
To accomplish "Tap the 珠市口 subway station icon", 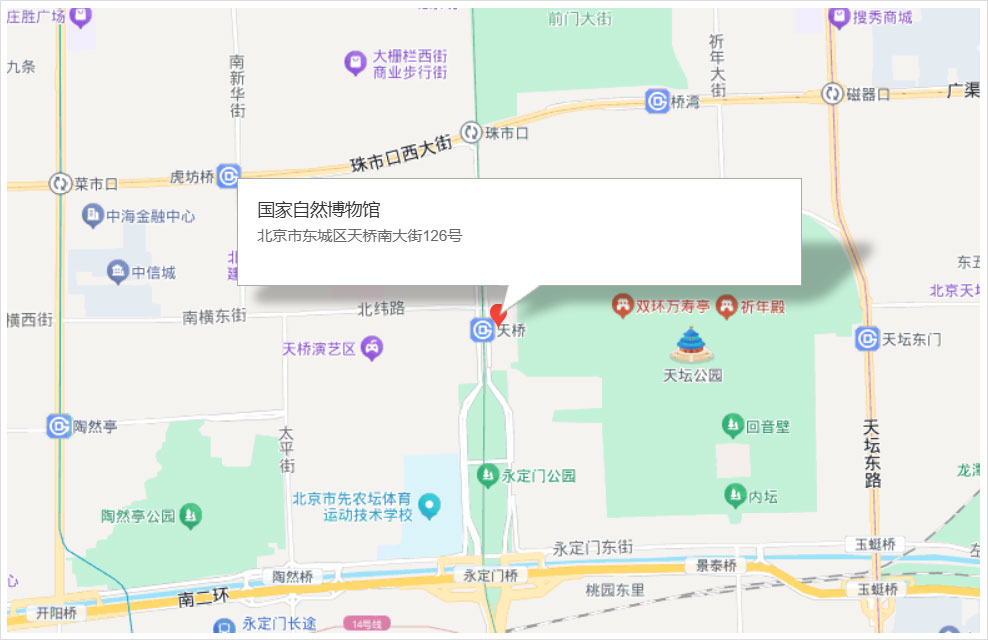I will pyautogui.click(x=472, y=132).
